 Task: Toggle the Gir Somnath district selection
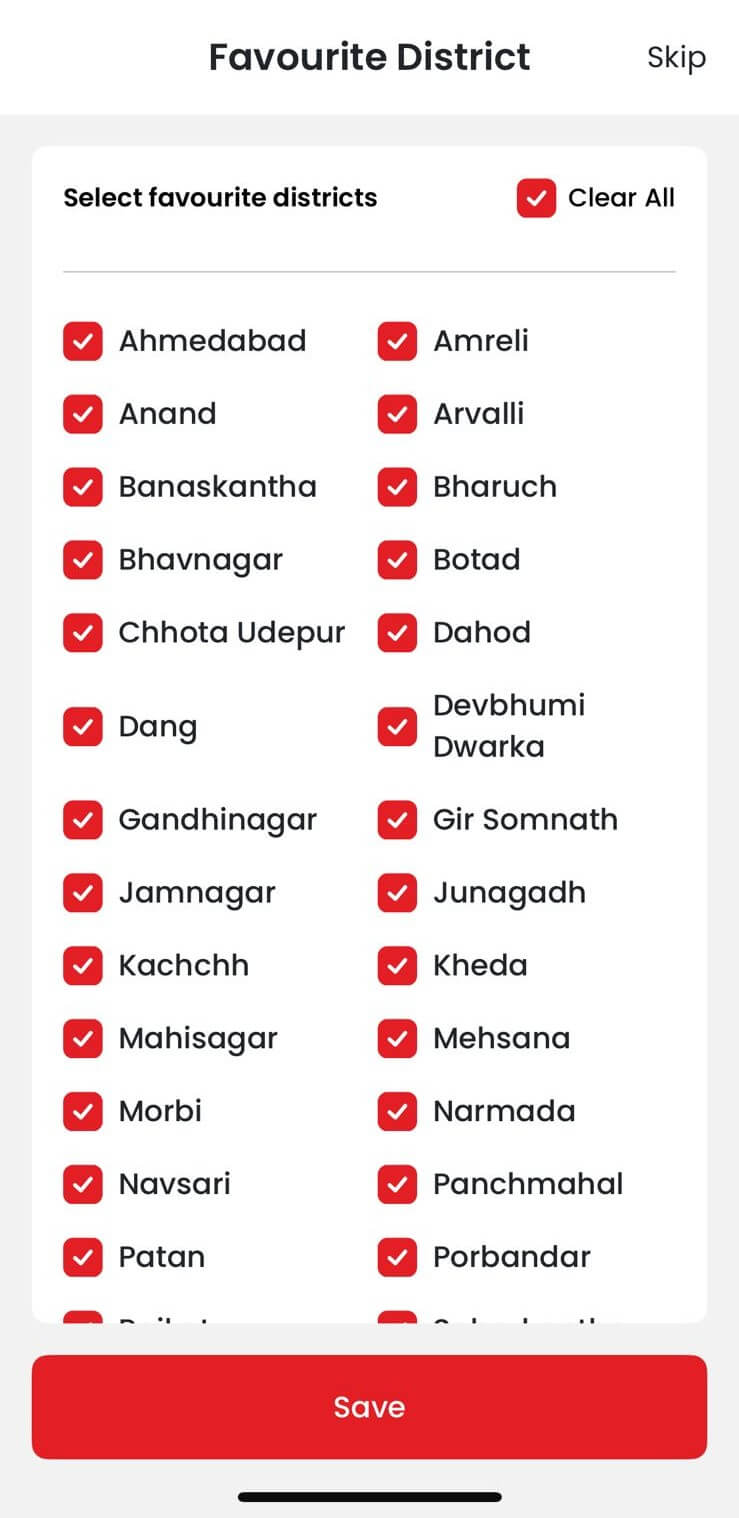pyautogui.click(x=397, y=820)
